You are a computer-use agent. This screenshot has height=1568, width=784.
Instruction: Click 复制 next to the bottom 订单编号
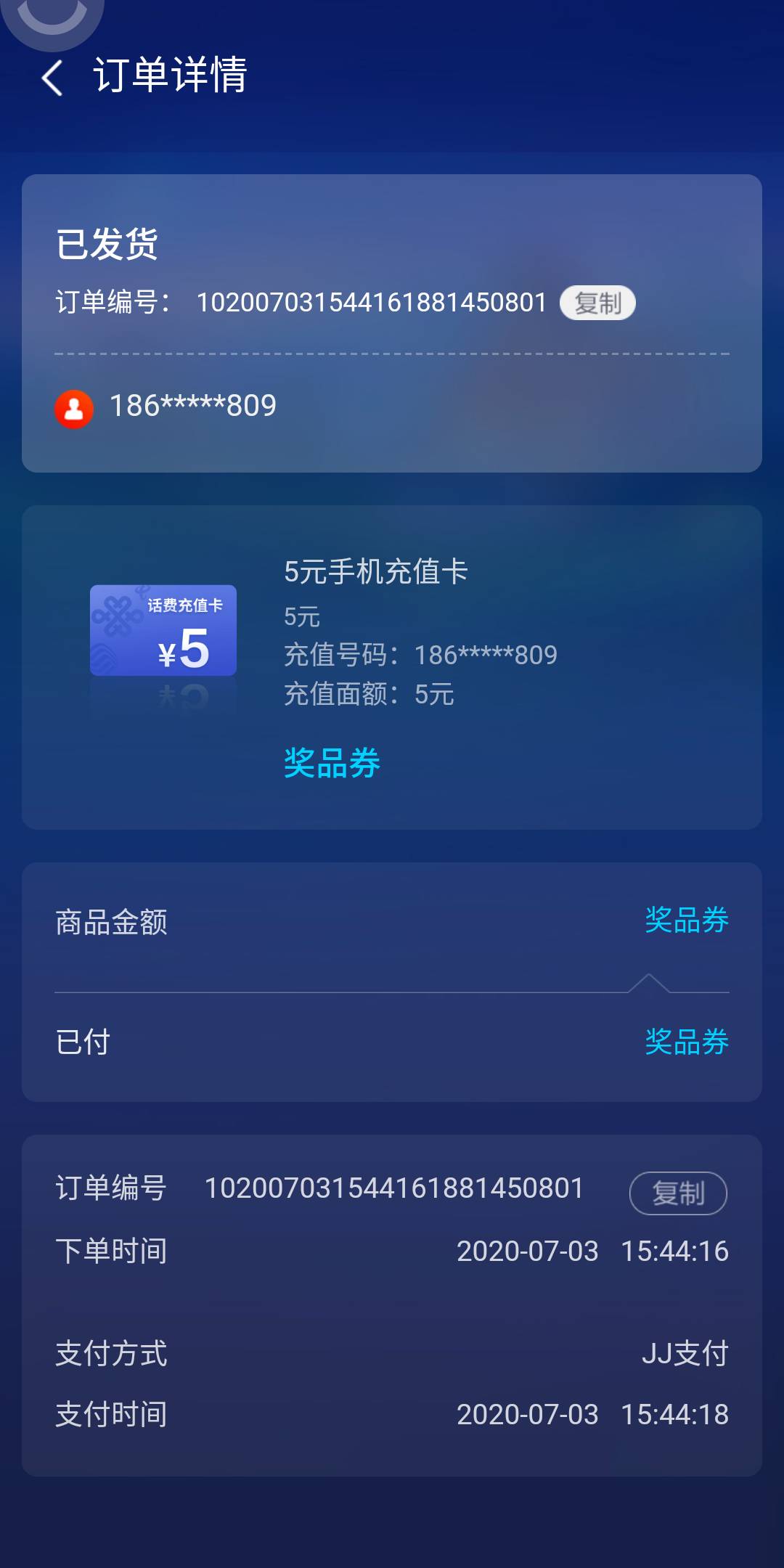coord(677,1193)
